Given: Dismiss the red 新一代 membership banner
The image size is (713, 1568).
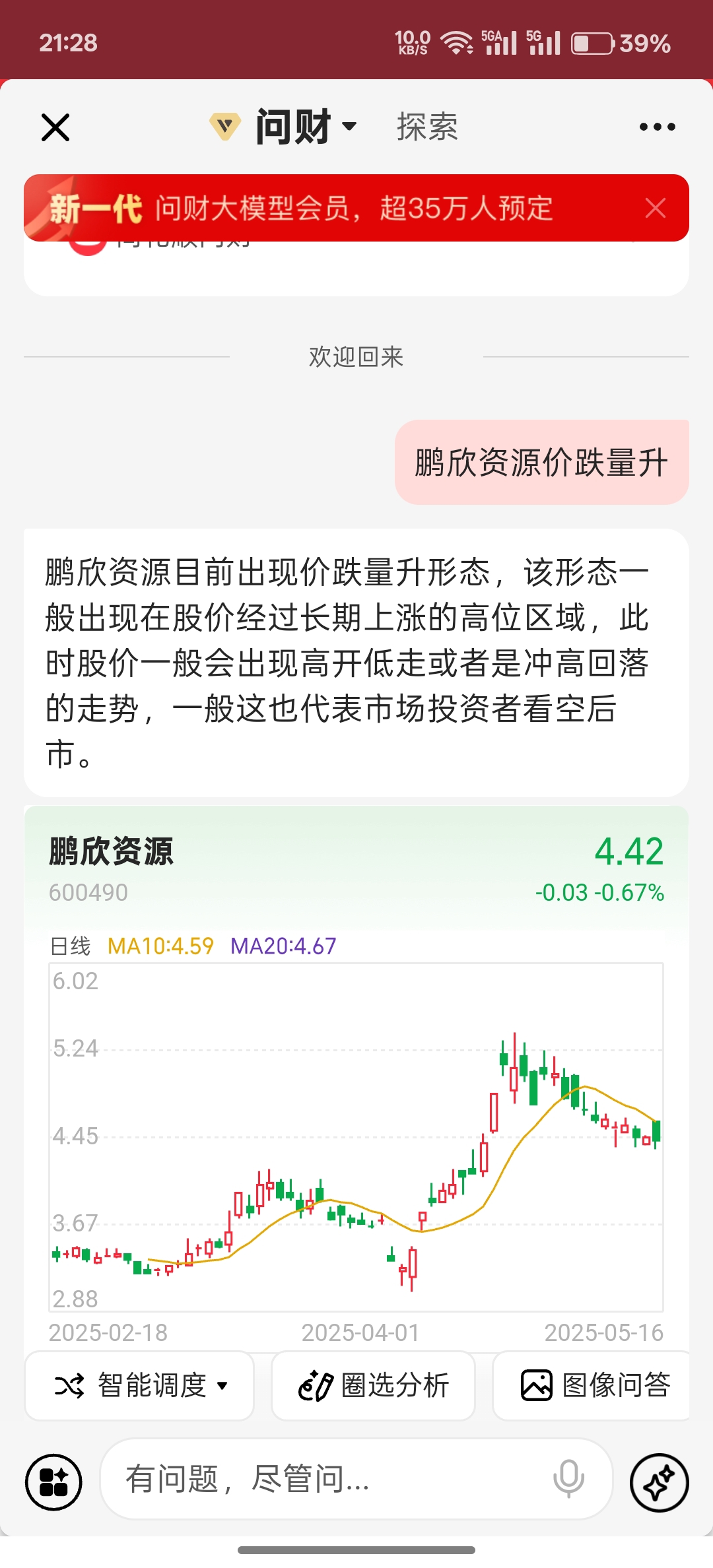Looking at the screenshot, I should click(x=655, y=208).
